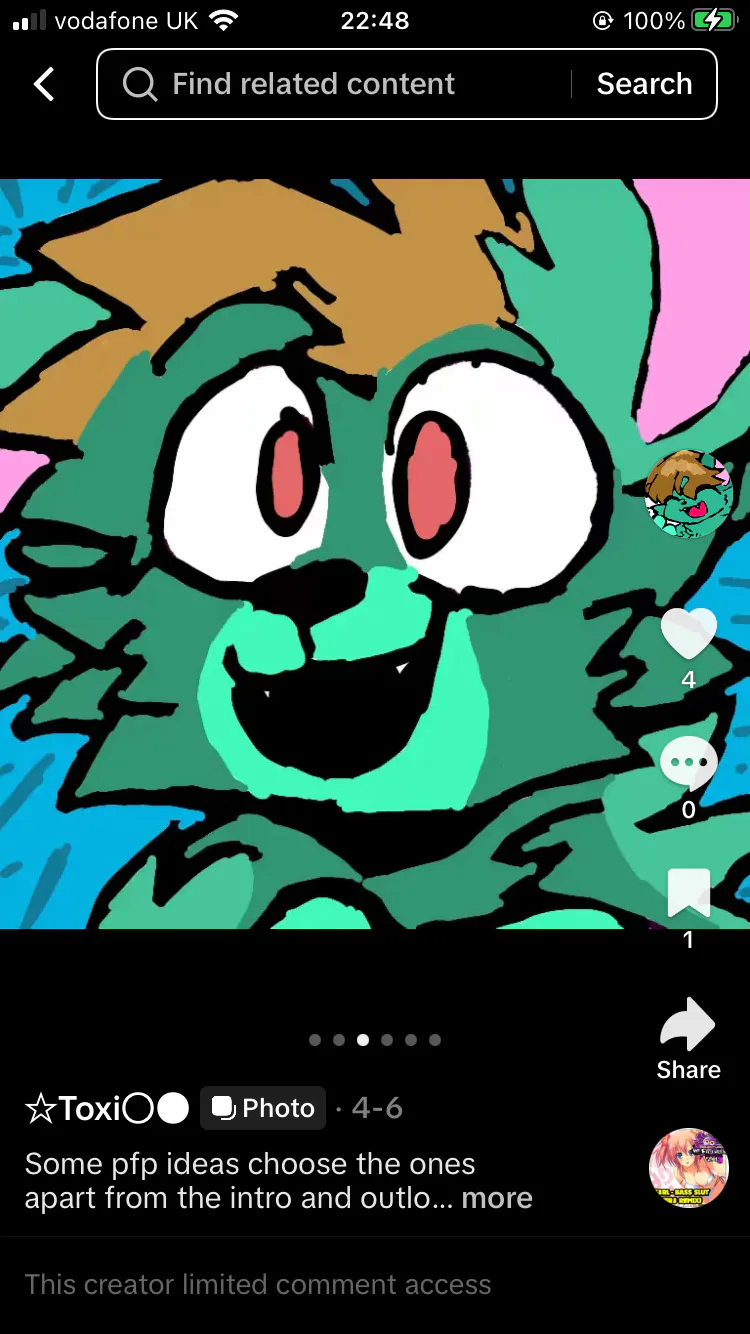Tap the Find related content search field

[x=335, y=84]
